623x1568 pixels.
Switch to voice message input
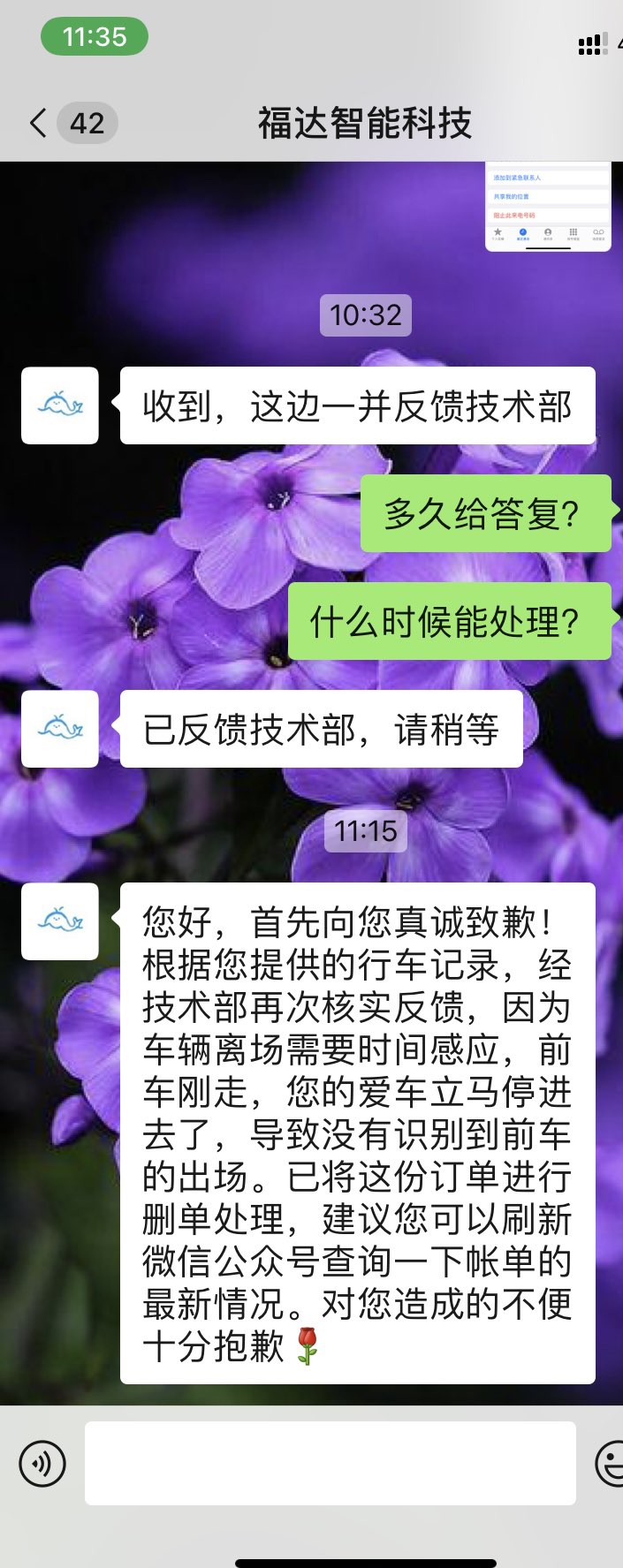coord(42,1464)
